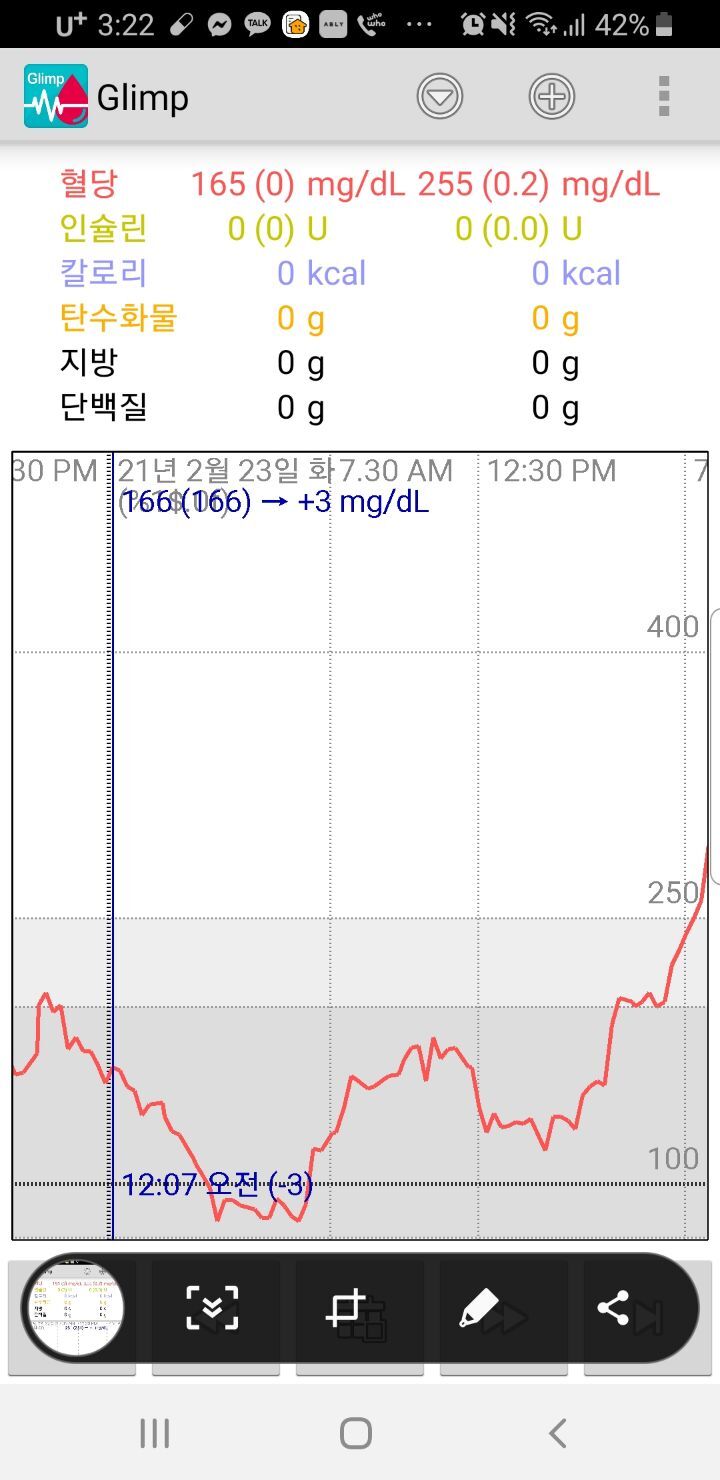Open the dropdown arrow icon in Glimp's toolbar
This screenshot has width=720, height=1480.
click(x=439, y=97)
